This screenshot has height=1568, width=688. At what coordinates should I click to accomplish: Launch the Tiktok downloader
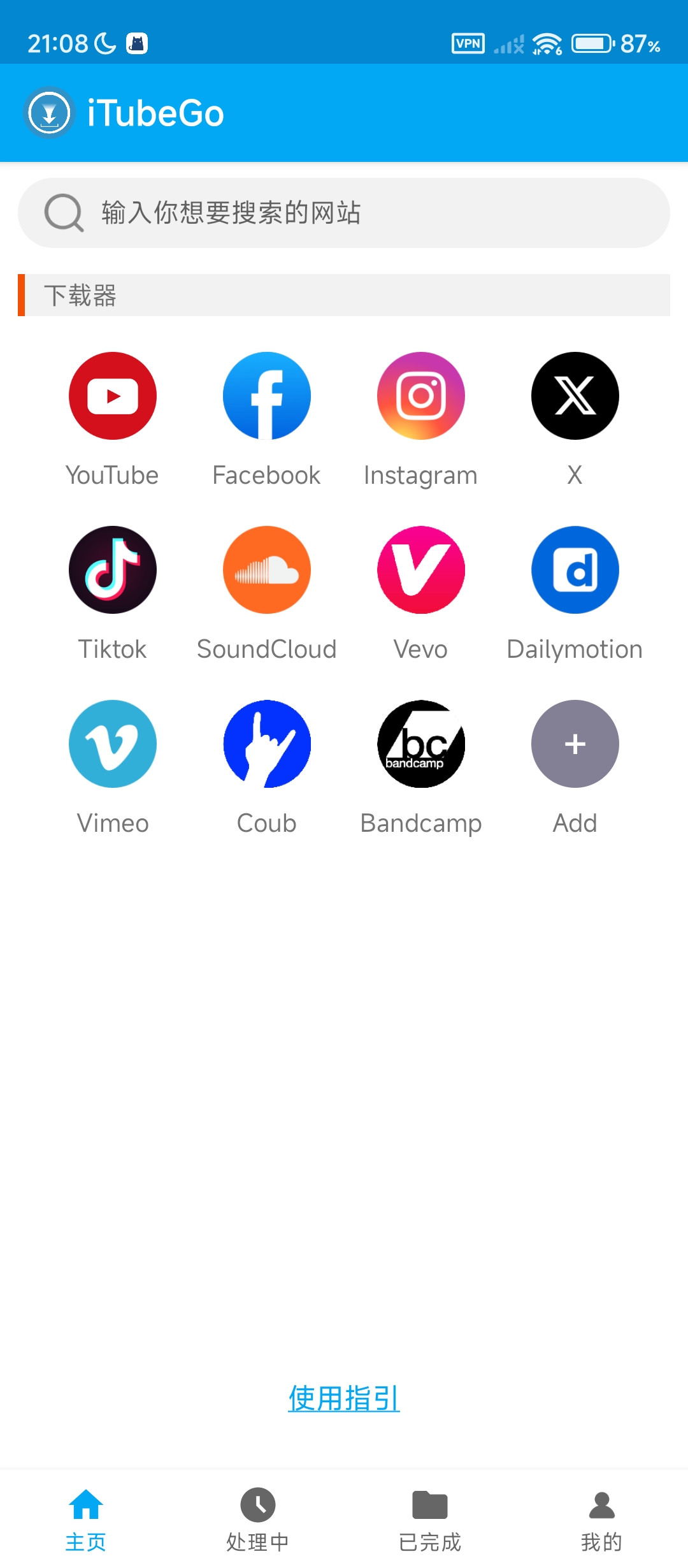coord(113,570)
